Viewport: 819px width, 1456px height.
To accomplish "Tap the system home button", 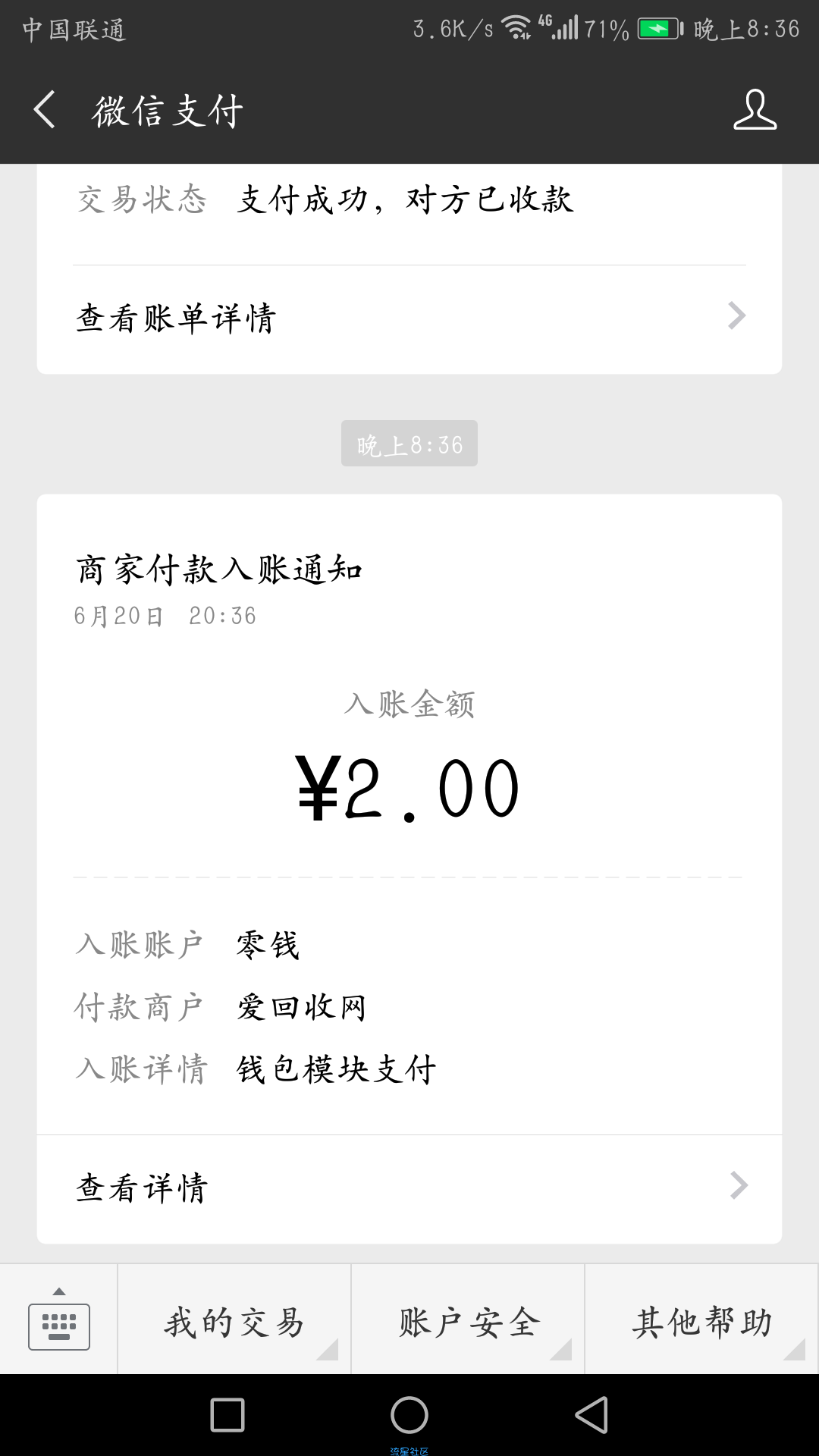I will coord(409,1415).
